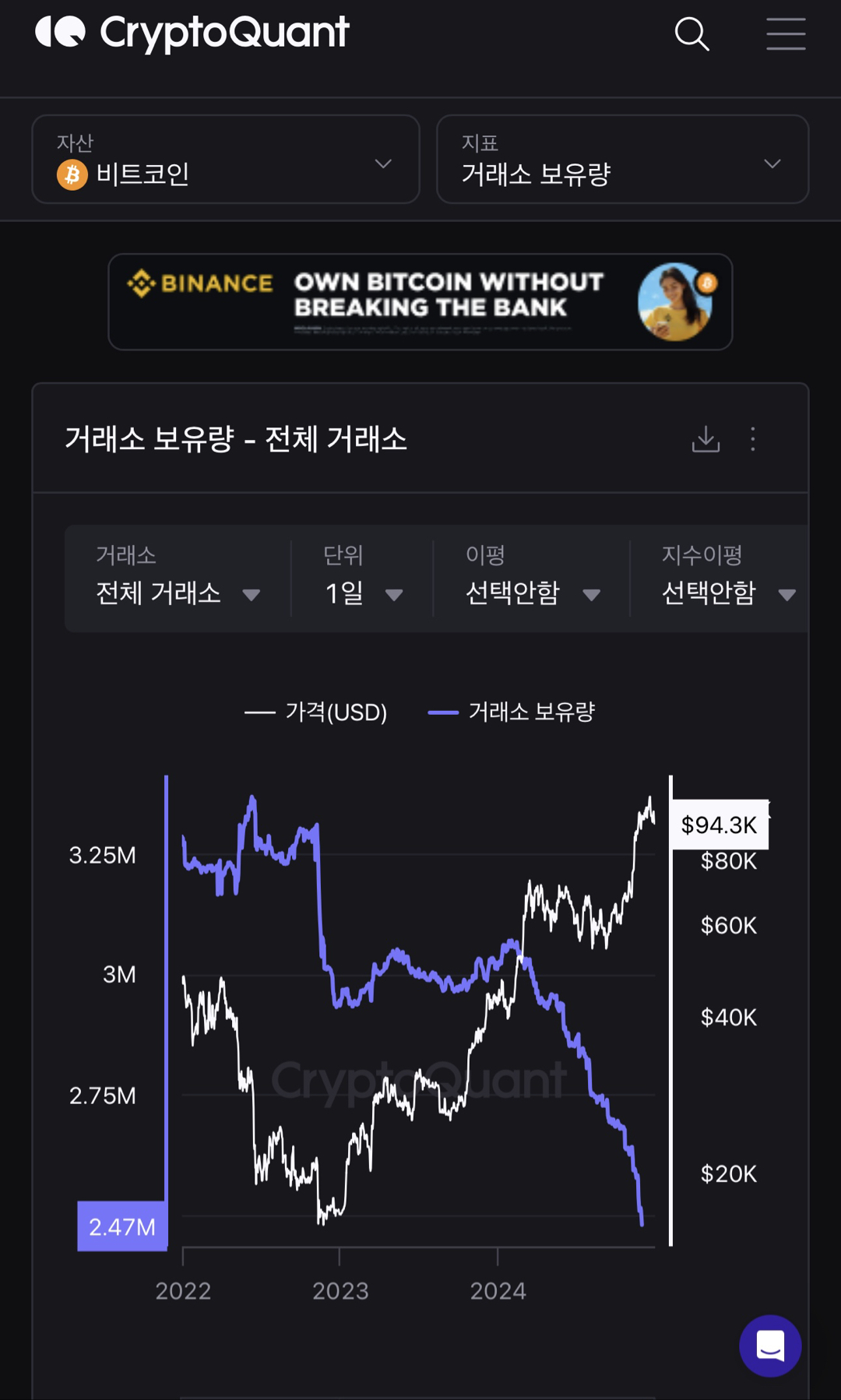Open the search icon in the header
The height and width of the screenshot is (1400, 841).
(x=691, y=34)
